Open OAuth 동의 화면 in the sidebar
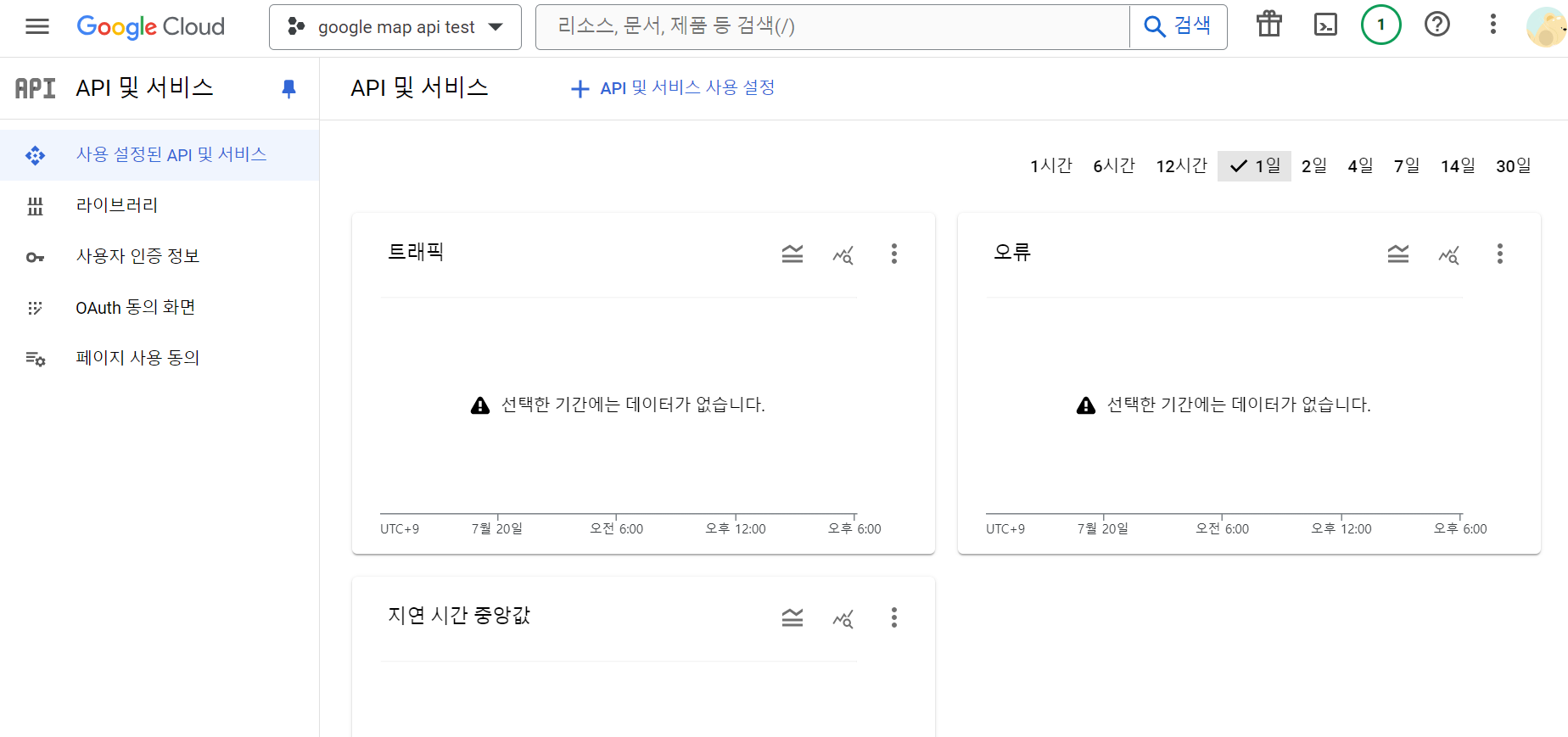The image size is (1568, 737). tap(135, 307)
